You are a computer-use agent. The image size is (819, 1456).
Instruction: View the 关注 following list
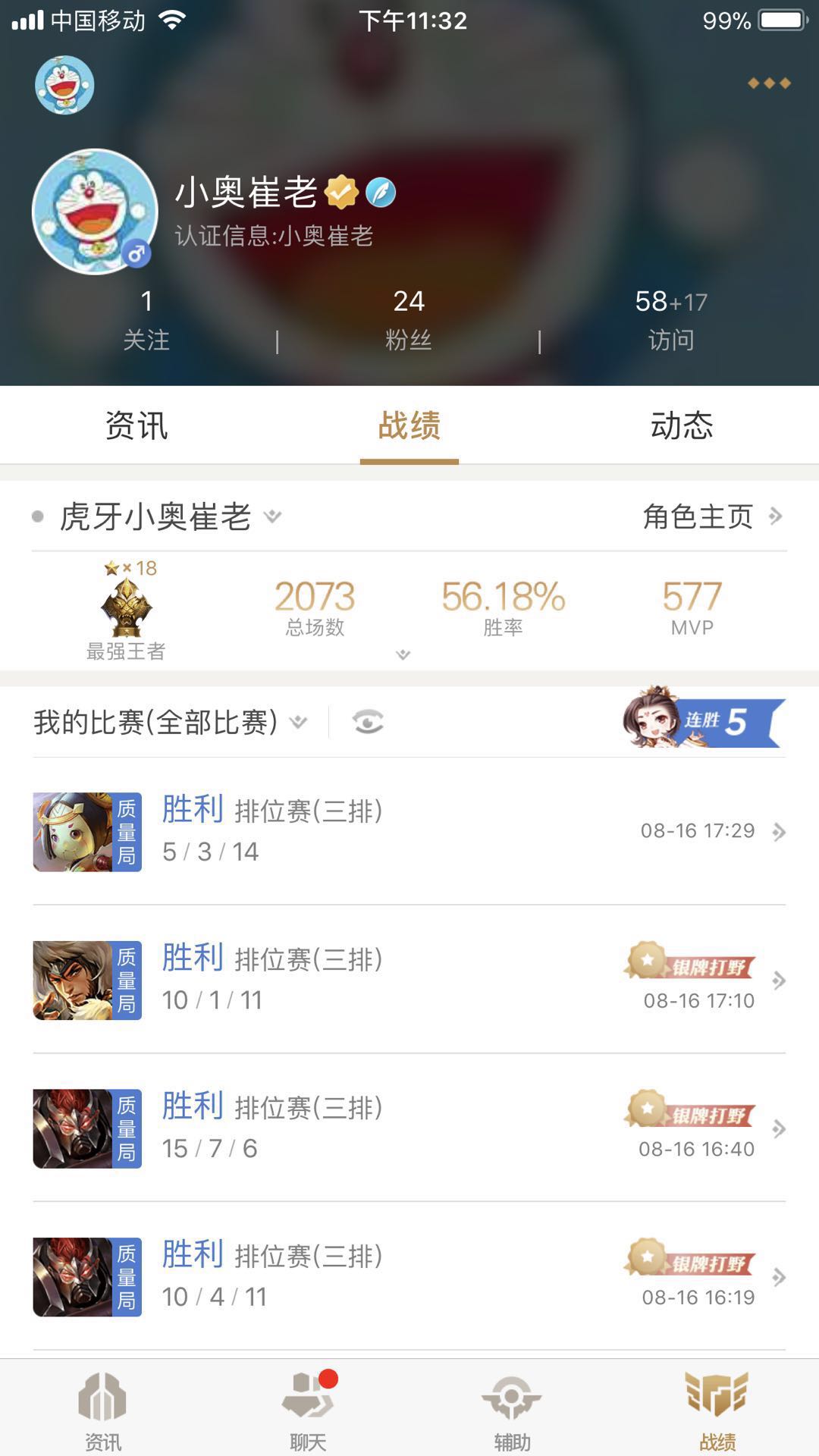(146, 321)
